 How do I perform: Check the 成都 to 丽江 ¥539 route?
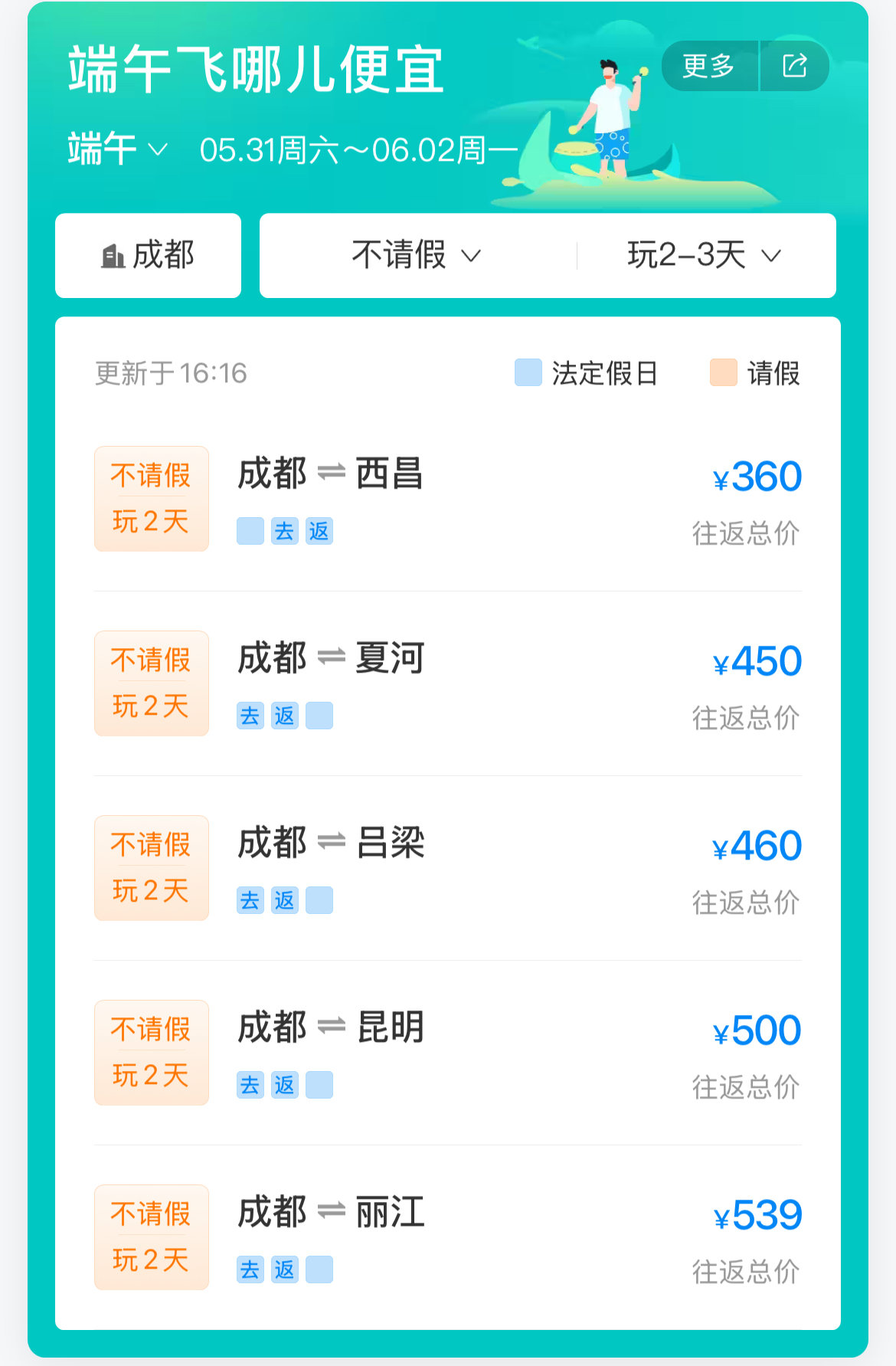click(x=448, y=1237)
